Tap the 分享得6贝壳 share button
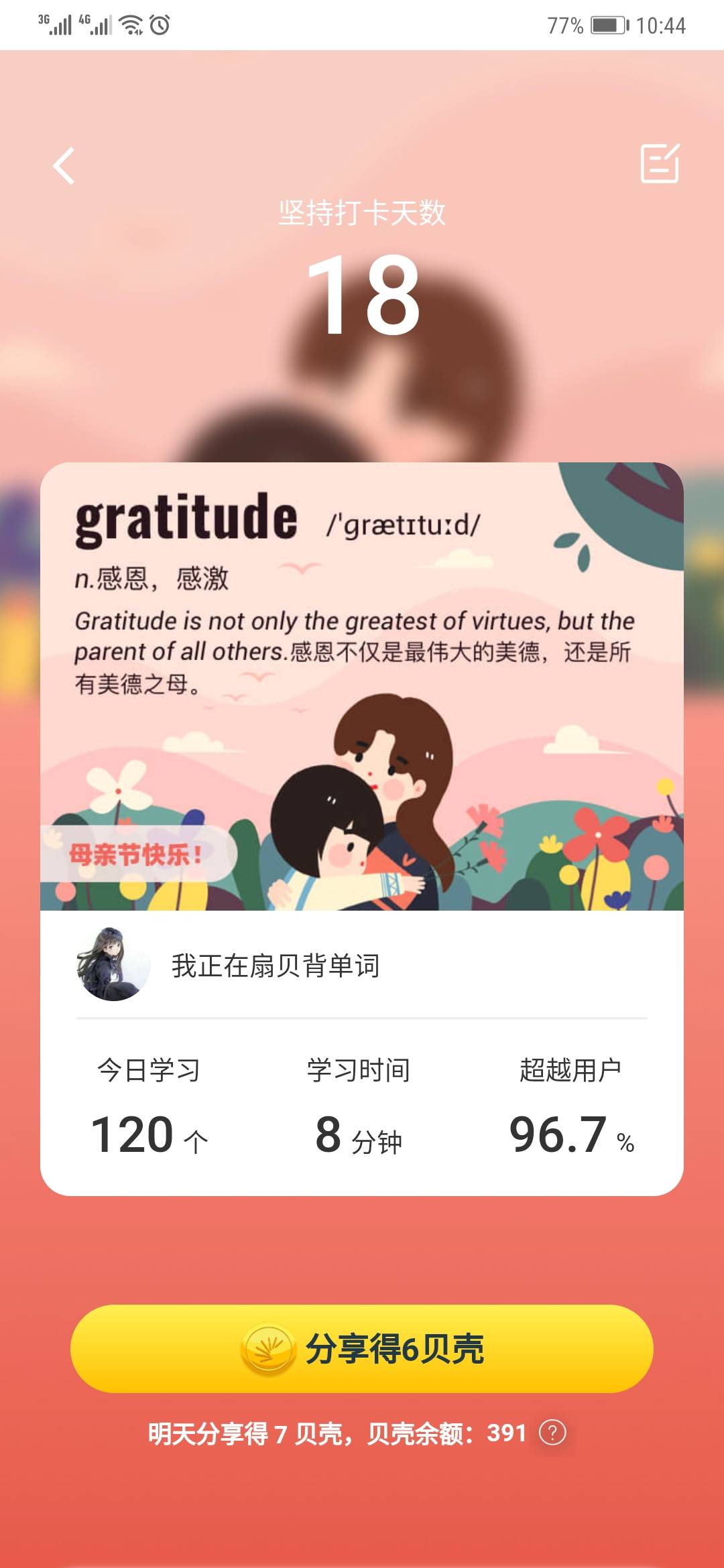Screen dimensions: 724x1568 point(362,1348)
